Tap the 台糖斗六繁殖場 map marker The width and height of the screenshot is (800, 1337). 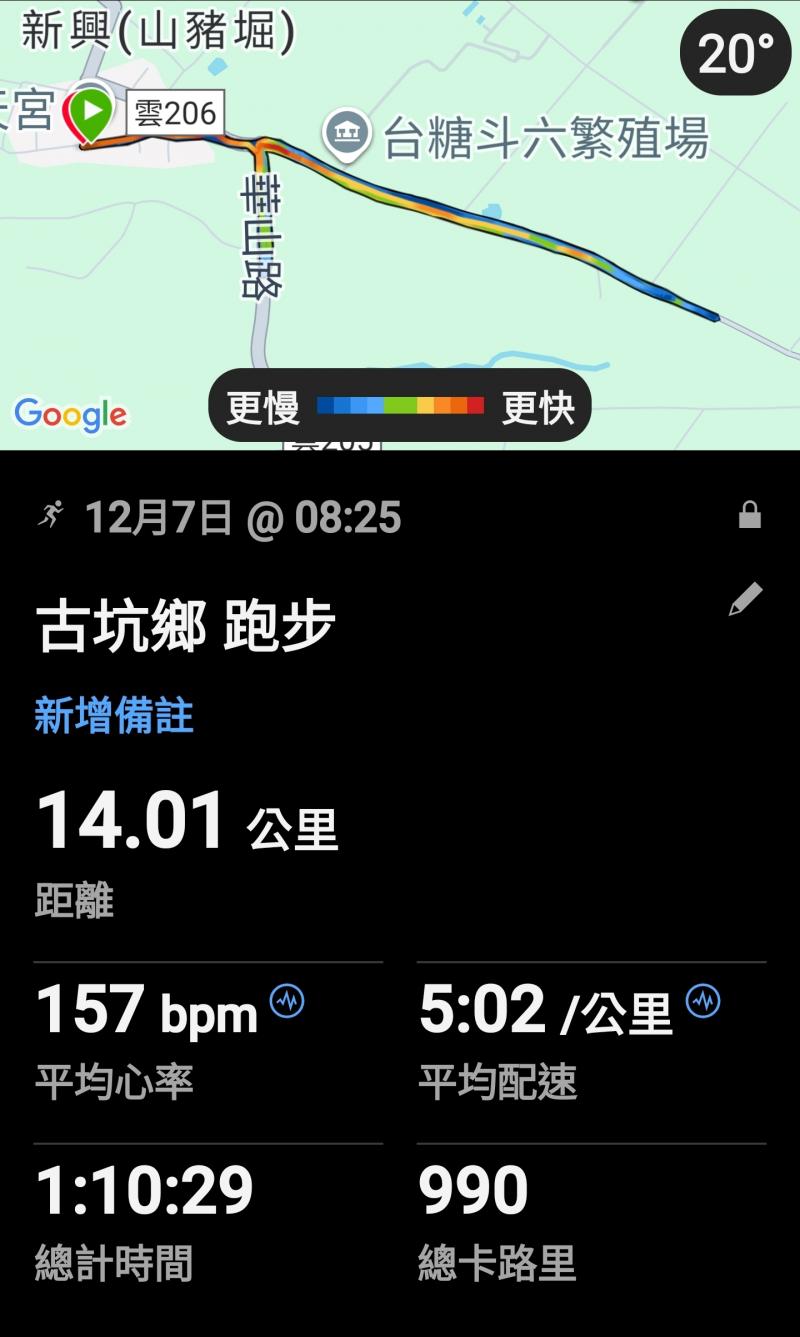[x=347, y=134]
